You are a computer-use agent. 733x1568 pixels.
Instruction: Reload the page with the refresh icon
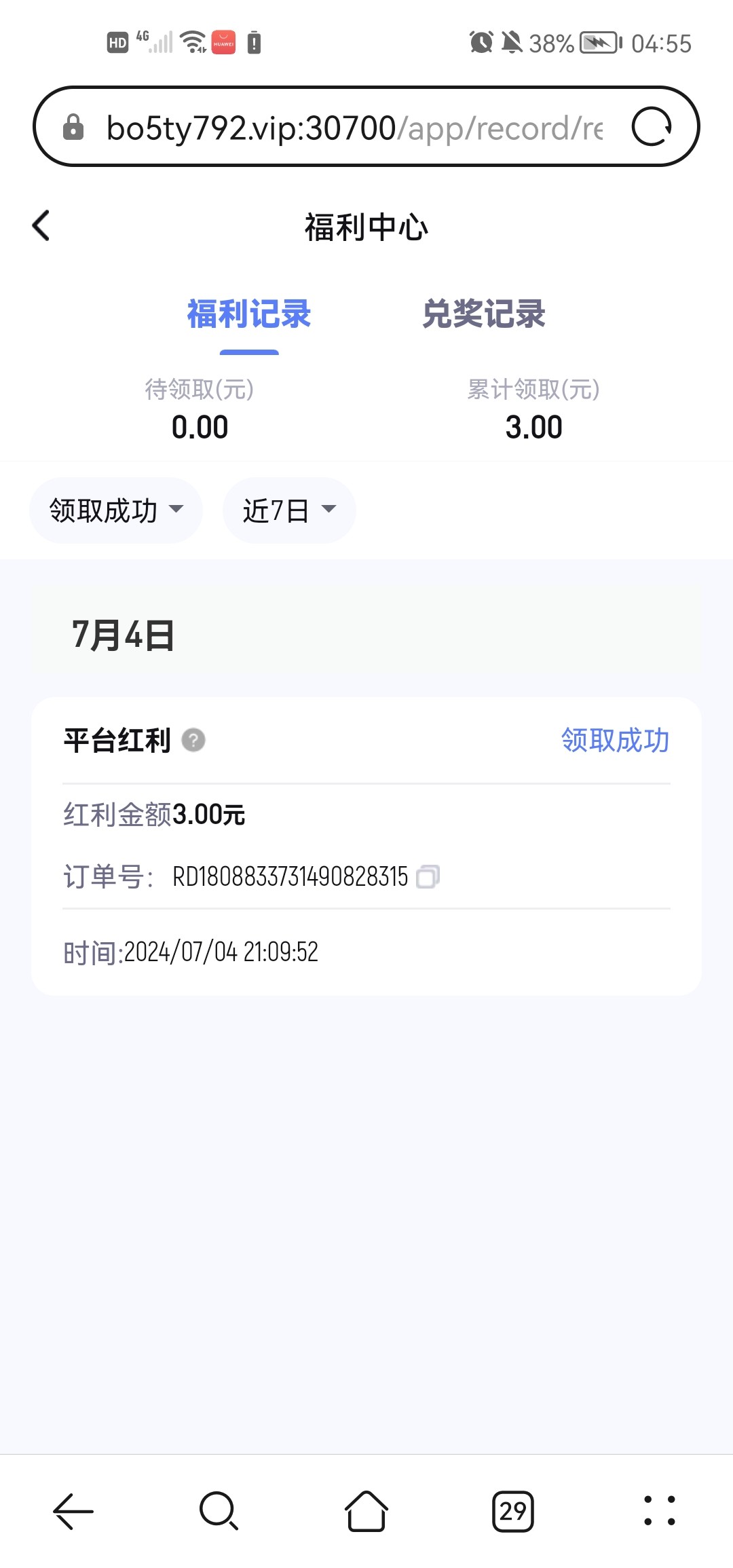point(652,127)
